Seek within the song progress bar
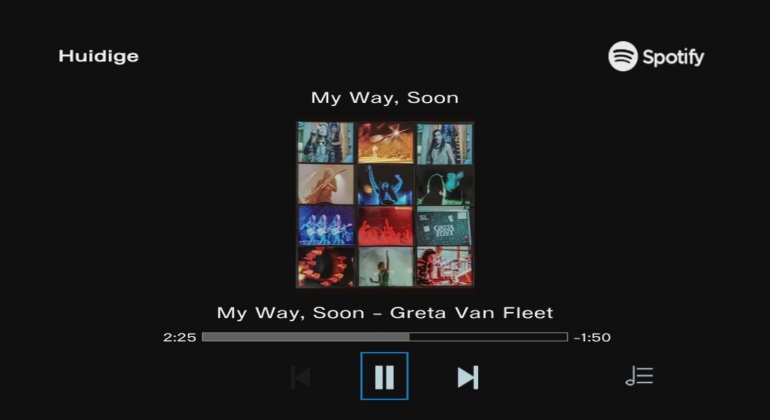 tap(384, 337)
